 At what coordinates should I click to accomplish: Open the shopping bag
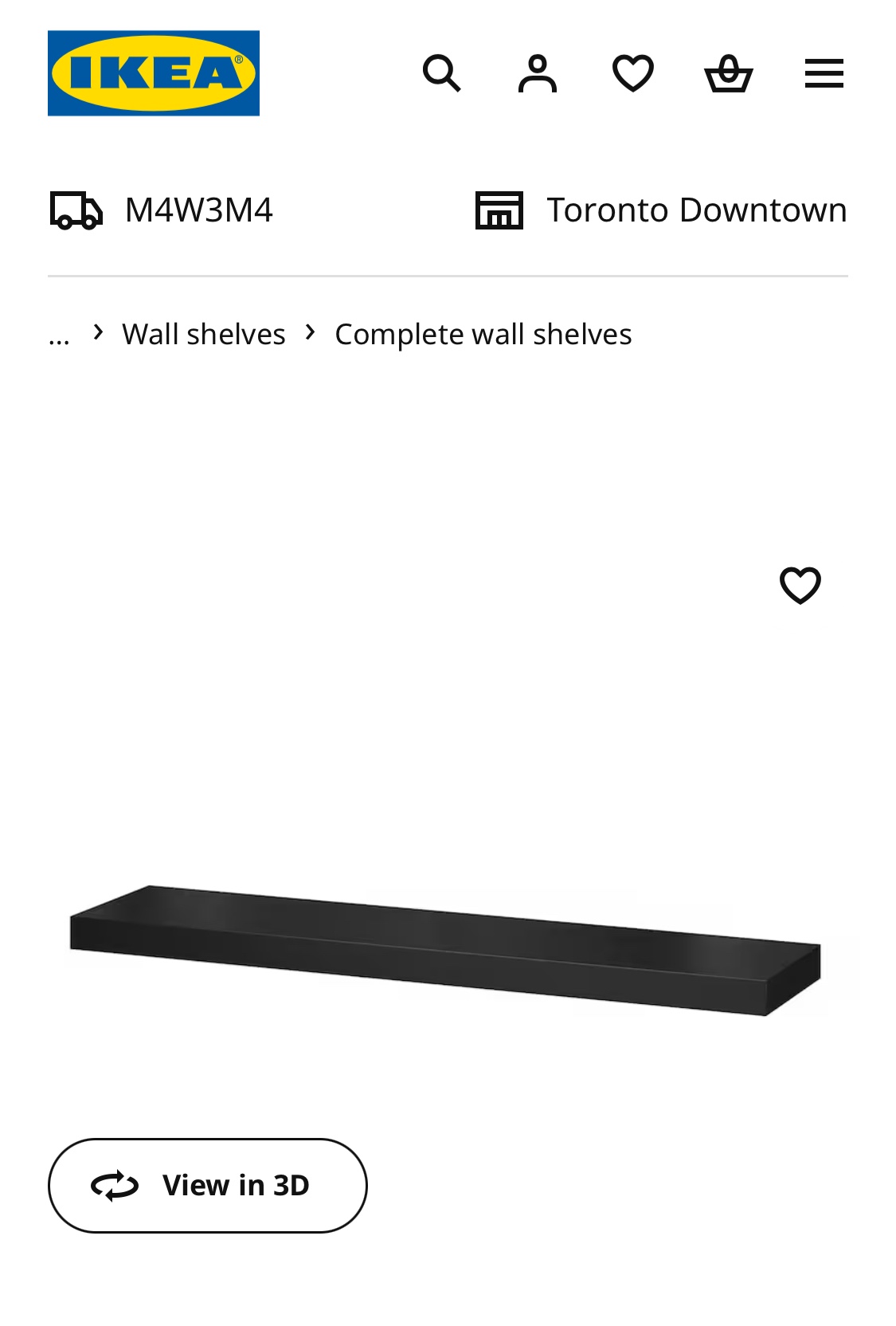tap(729, 73)
